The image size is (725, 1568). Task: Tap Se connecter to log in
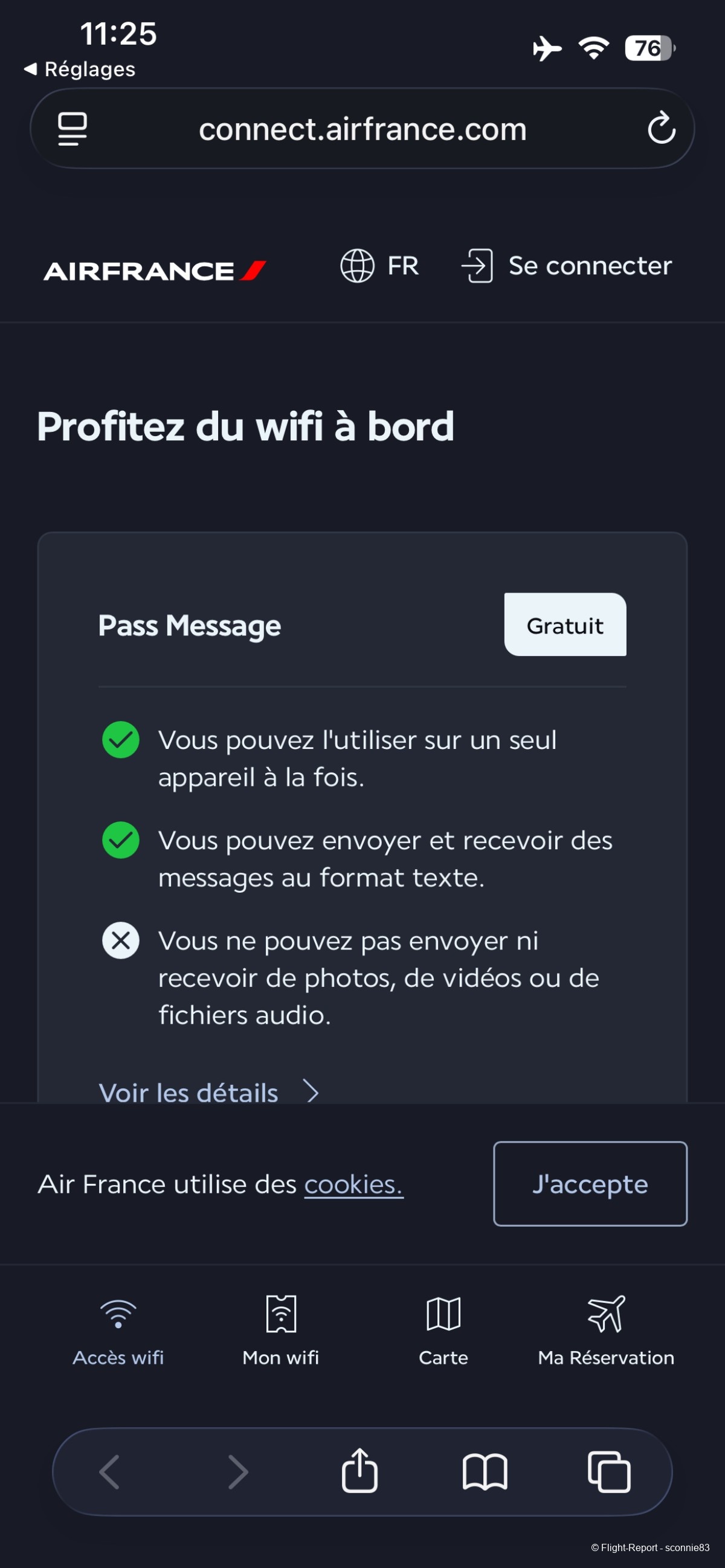567,266
